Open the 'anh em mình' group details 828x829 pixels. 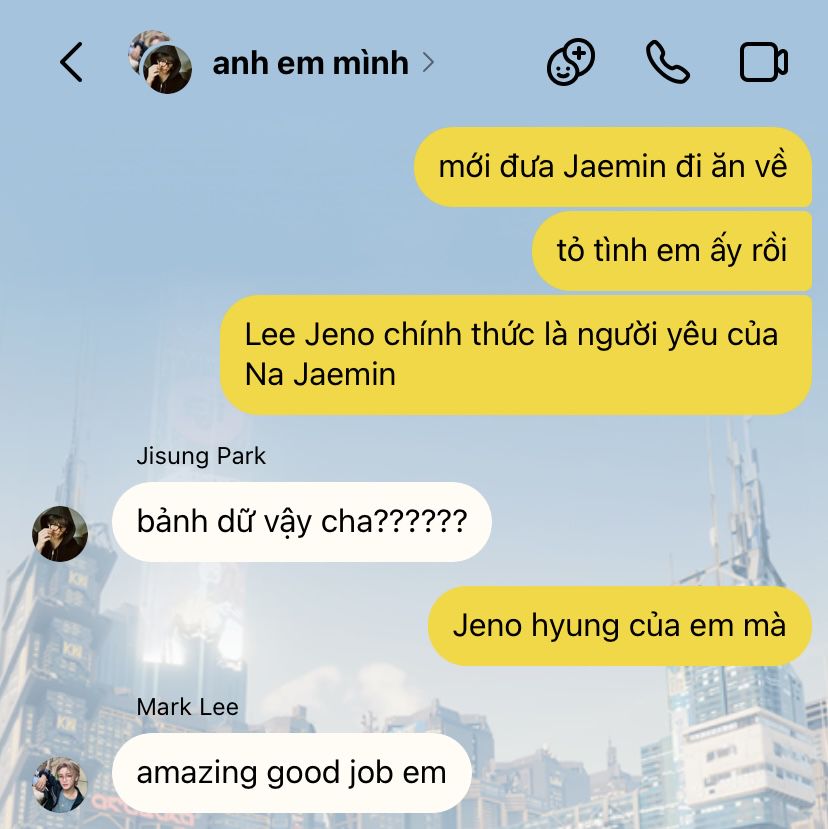pos(310,63)
